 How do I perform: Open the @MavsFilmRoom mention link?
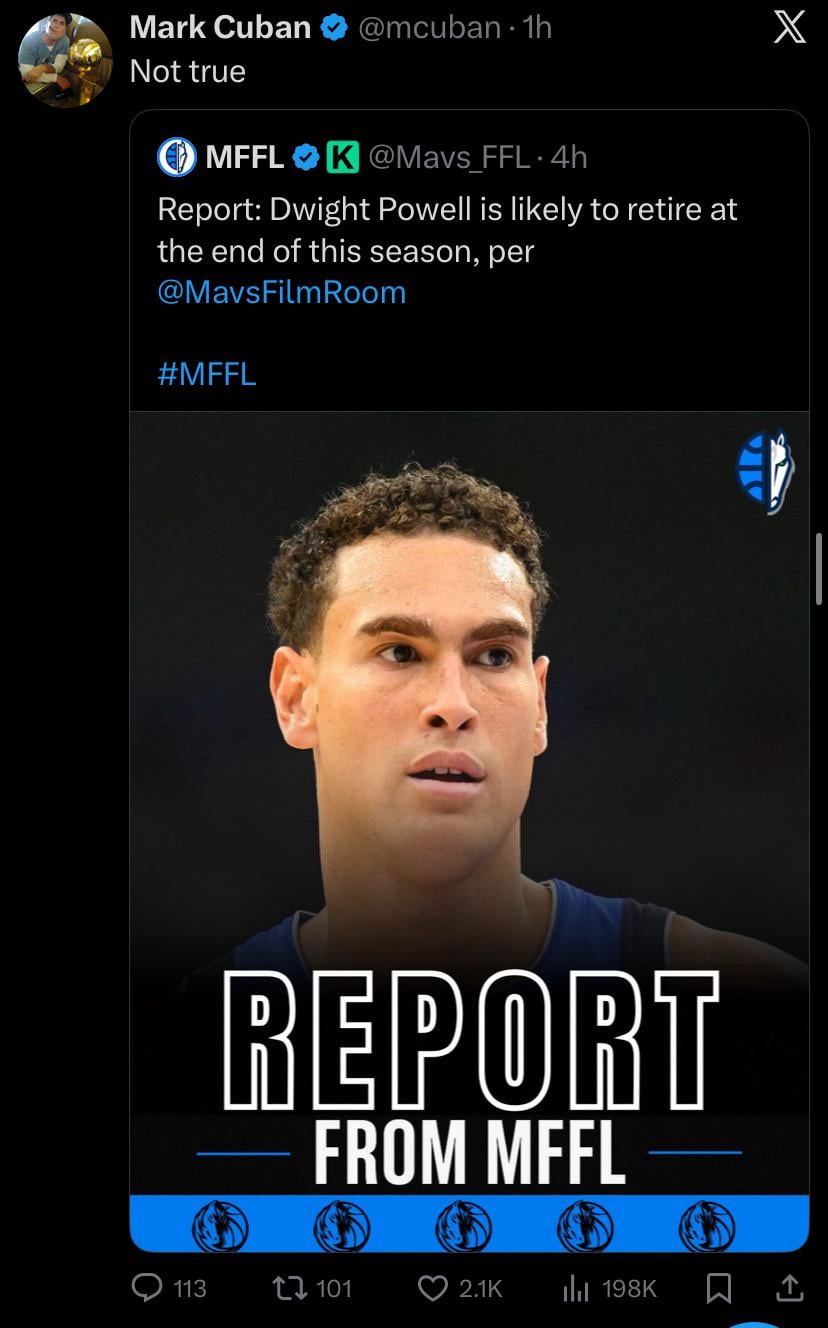click(281, 292)
